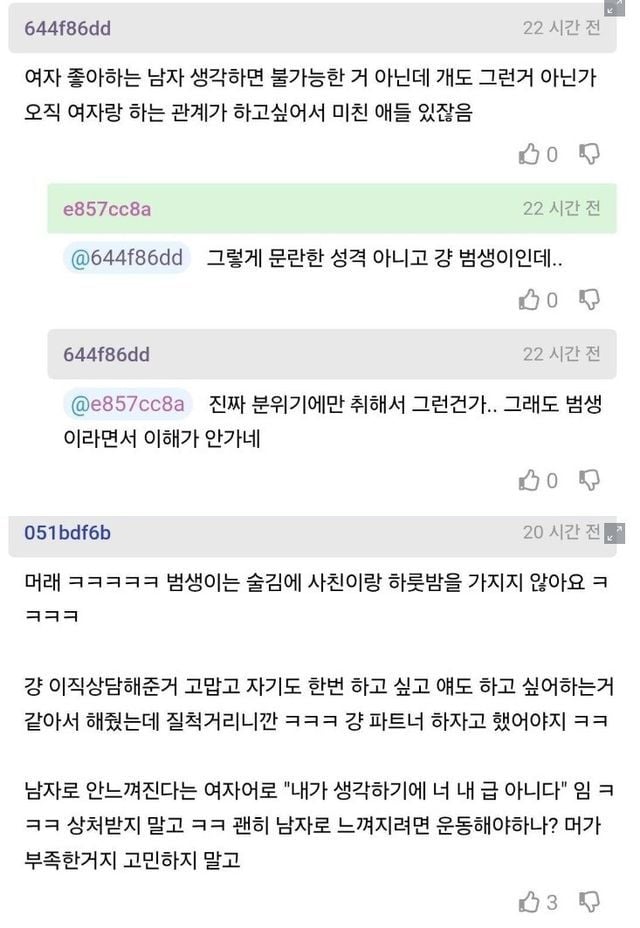This screenshot has width=640, height=928.
Task: Open the @e857cc8a mention in 644f86dd's reply
Action: point(127,403)
